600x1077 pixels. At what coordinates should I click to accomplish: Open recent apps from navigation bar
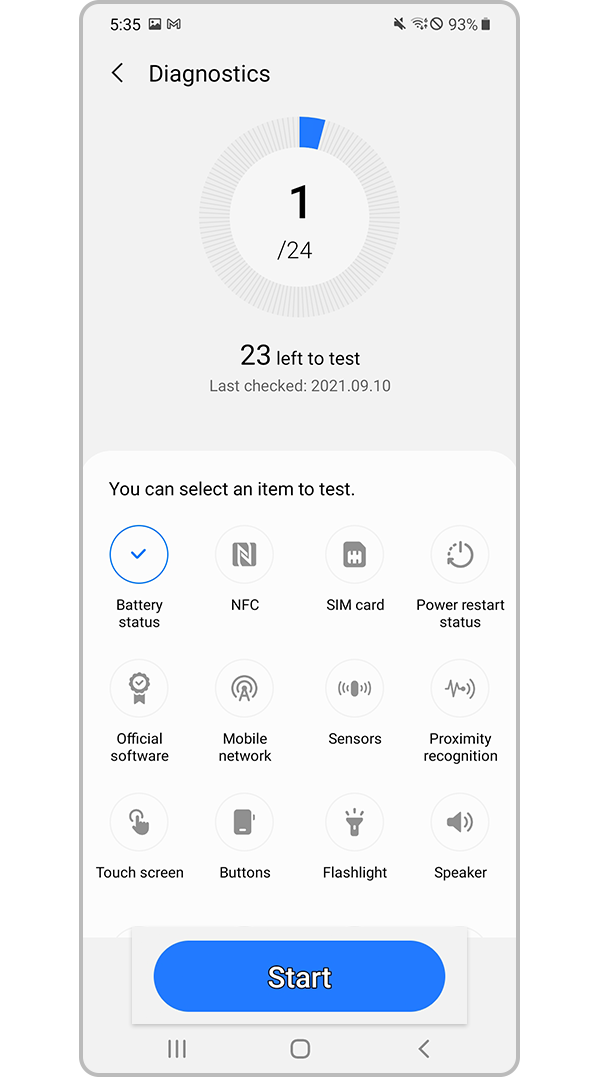[x=177, y=1048]
